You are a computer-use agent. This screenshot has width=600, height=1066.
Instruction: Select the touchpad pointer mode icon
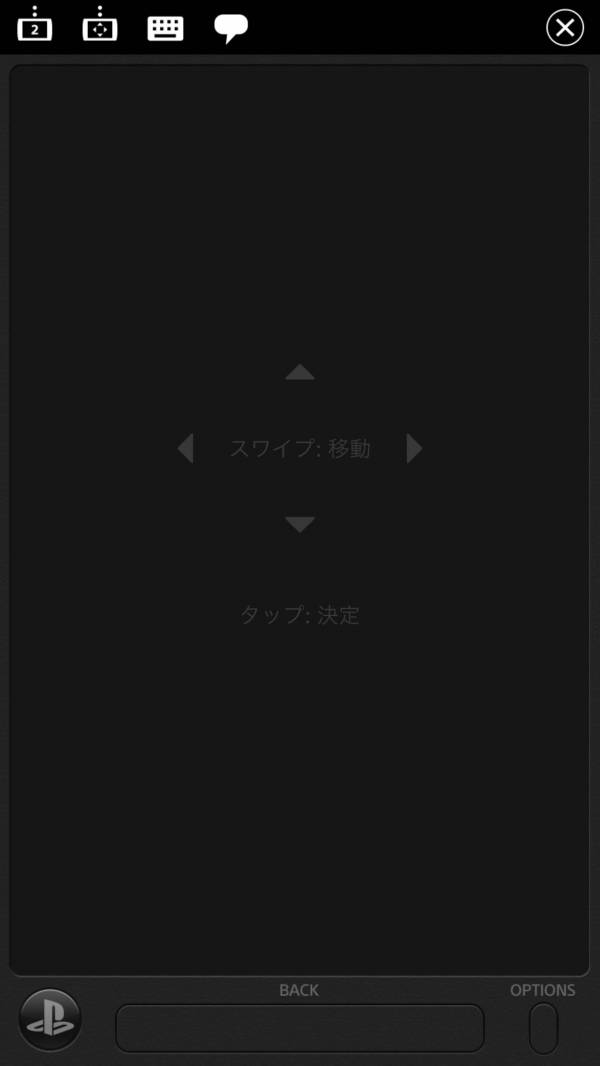pyautogui.click(x=100, y=25)
